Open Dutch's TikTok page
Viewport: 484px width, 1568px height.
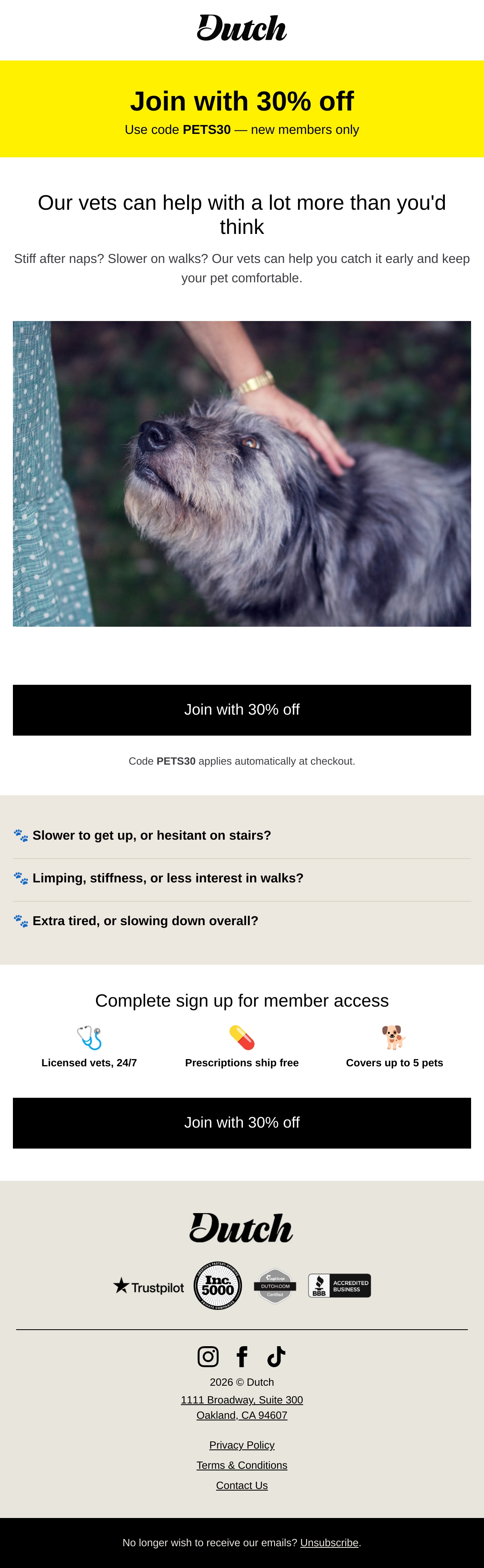[276, 1356]
